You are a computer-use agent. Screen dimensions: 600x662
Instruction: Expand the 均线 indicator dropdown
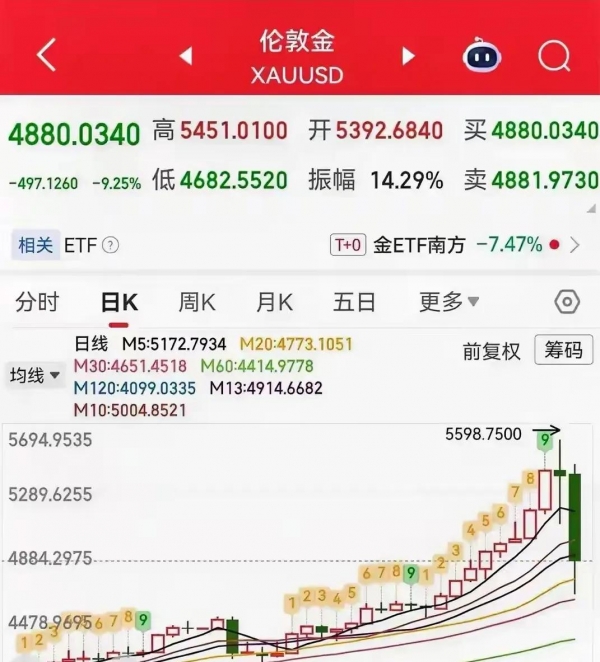pos(35,376)
